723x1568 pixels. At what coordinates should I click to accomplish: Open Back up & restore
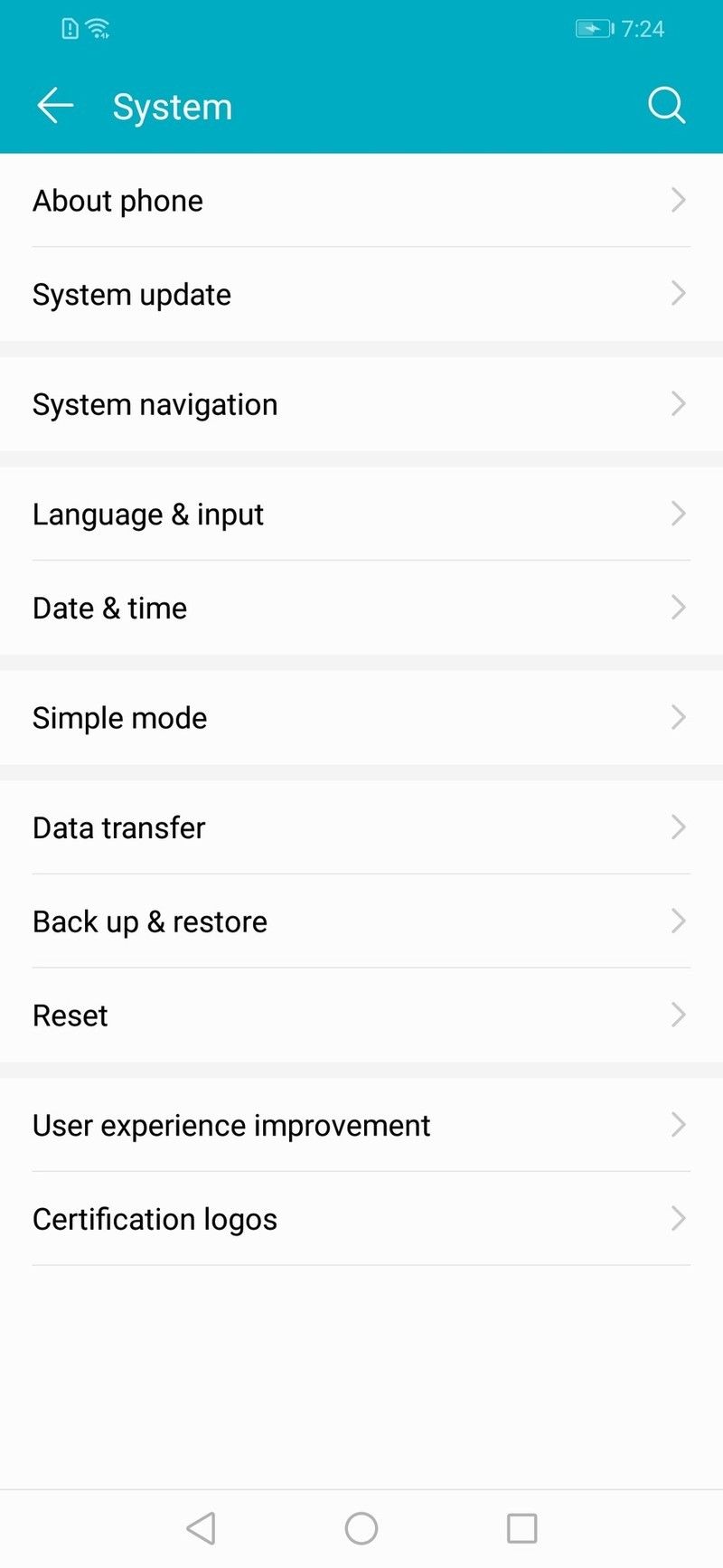click(361, 921)
